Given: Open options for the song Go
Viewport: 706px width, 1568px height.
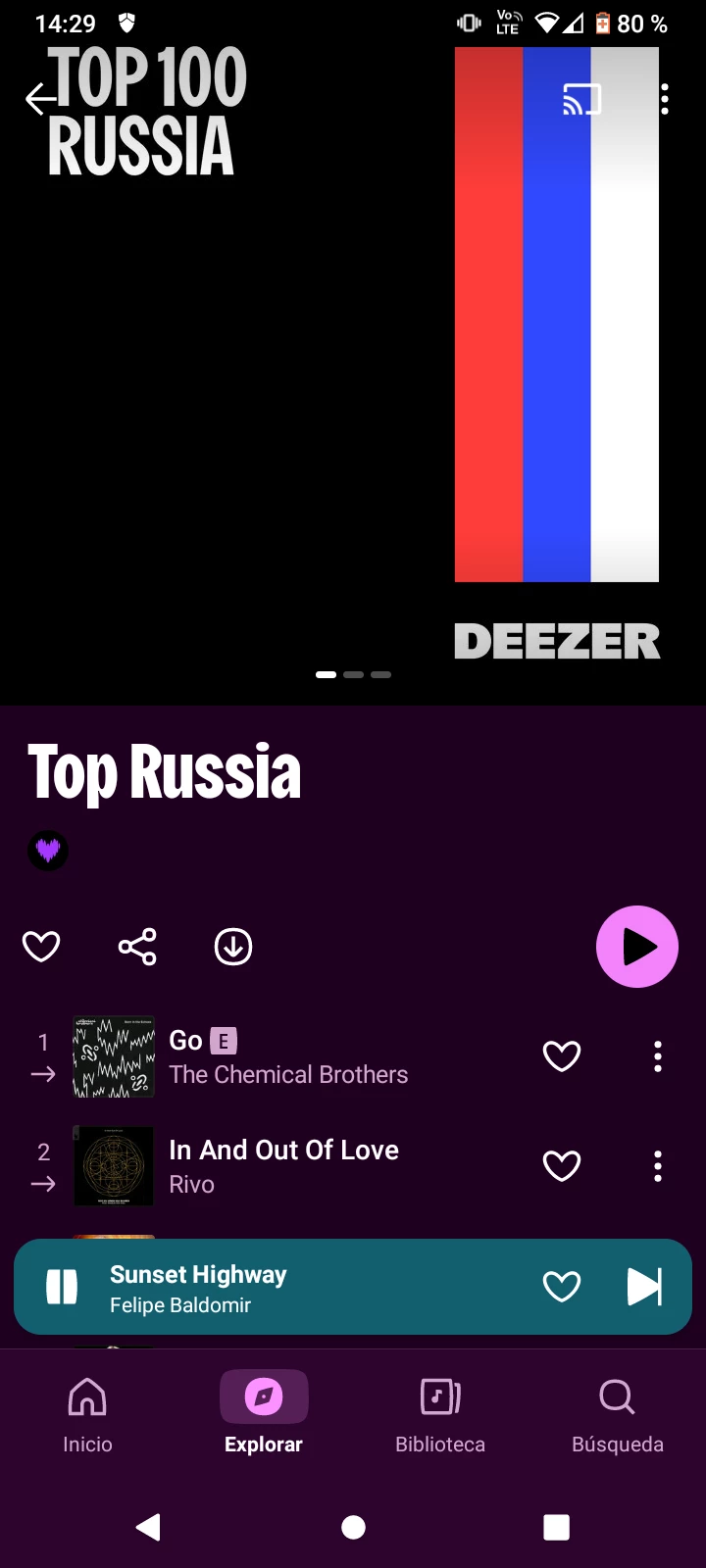Looking at the screenshot, I should point(658,1056).
